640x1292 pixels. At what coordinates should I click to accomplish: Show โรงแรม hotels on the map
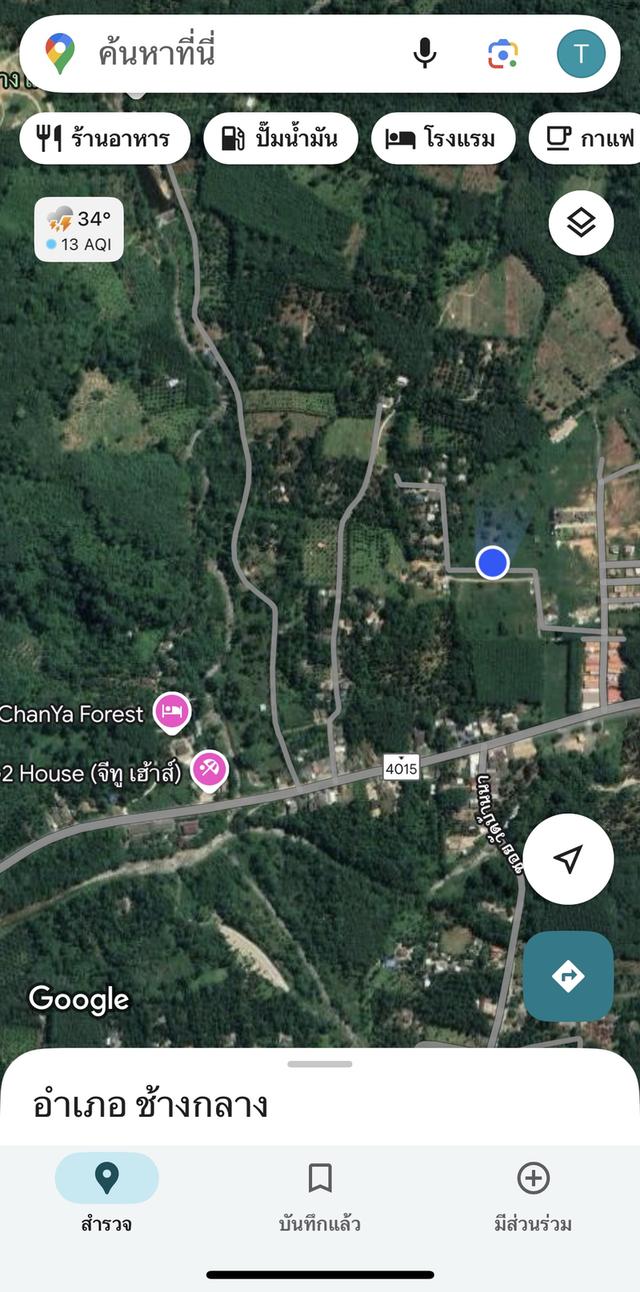point(442,138)
